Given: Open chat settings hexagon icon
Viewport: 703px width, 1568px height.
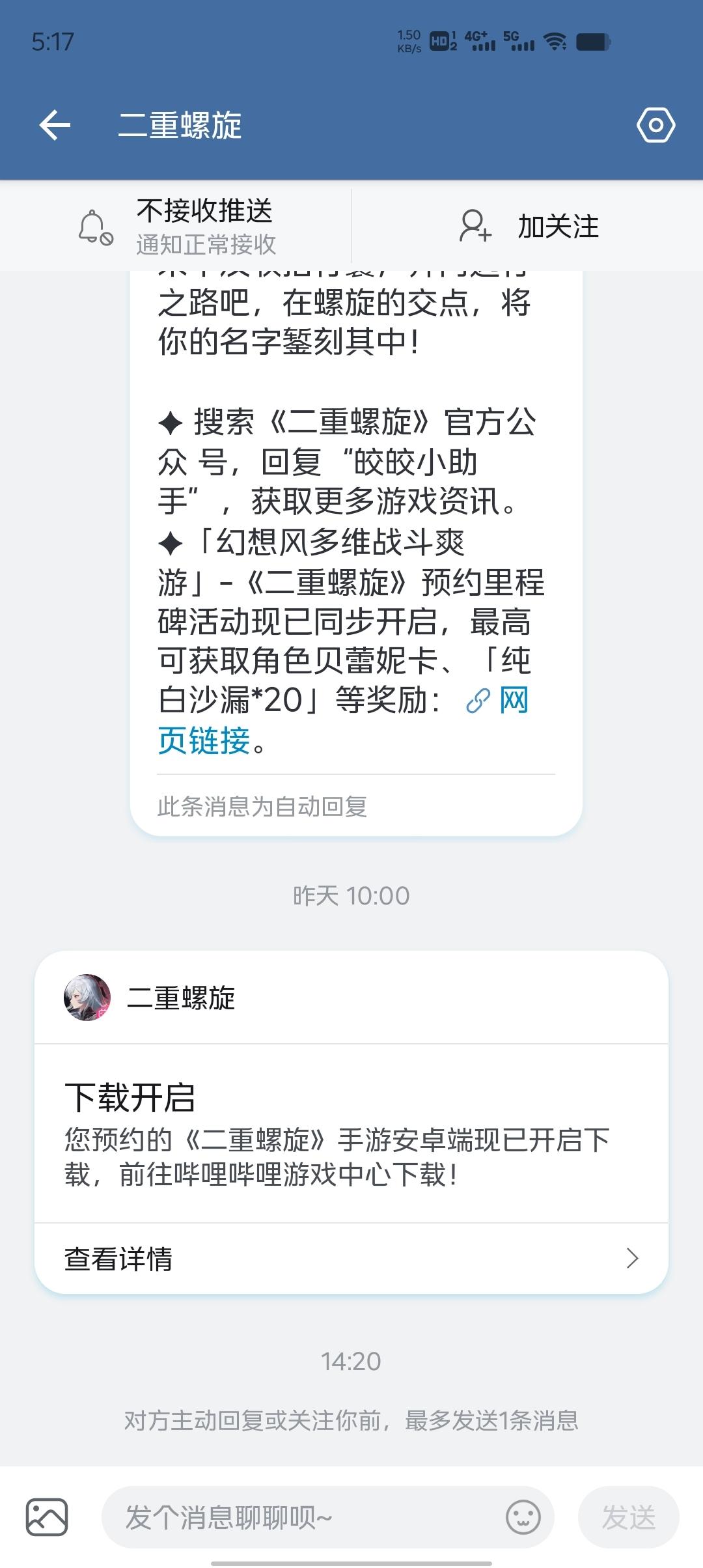Looking at the screenshot, I should (x=655, y=125).
